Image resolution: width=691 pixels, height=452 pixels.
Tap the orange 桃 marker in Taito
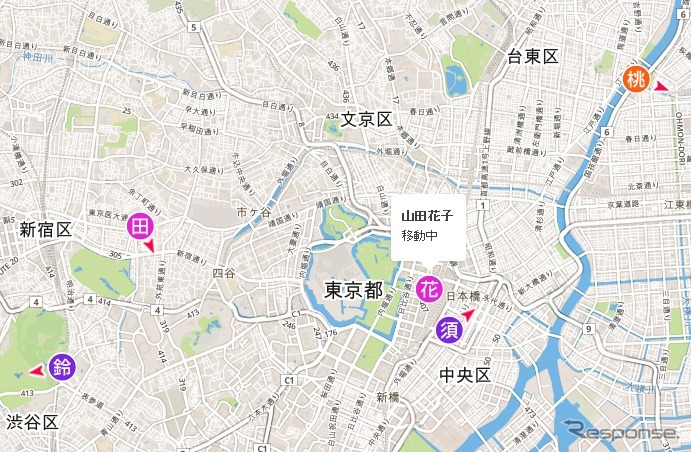click(x=634, y=79)
